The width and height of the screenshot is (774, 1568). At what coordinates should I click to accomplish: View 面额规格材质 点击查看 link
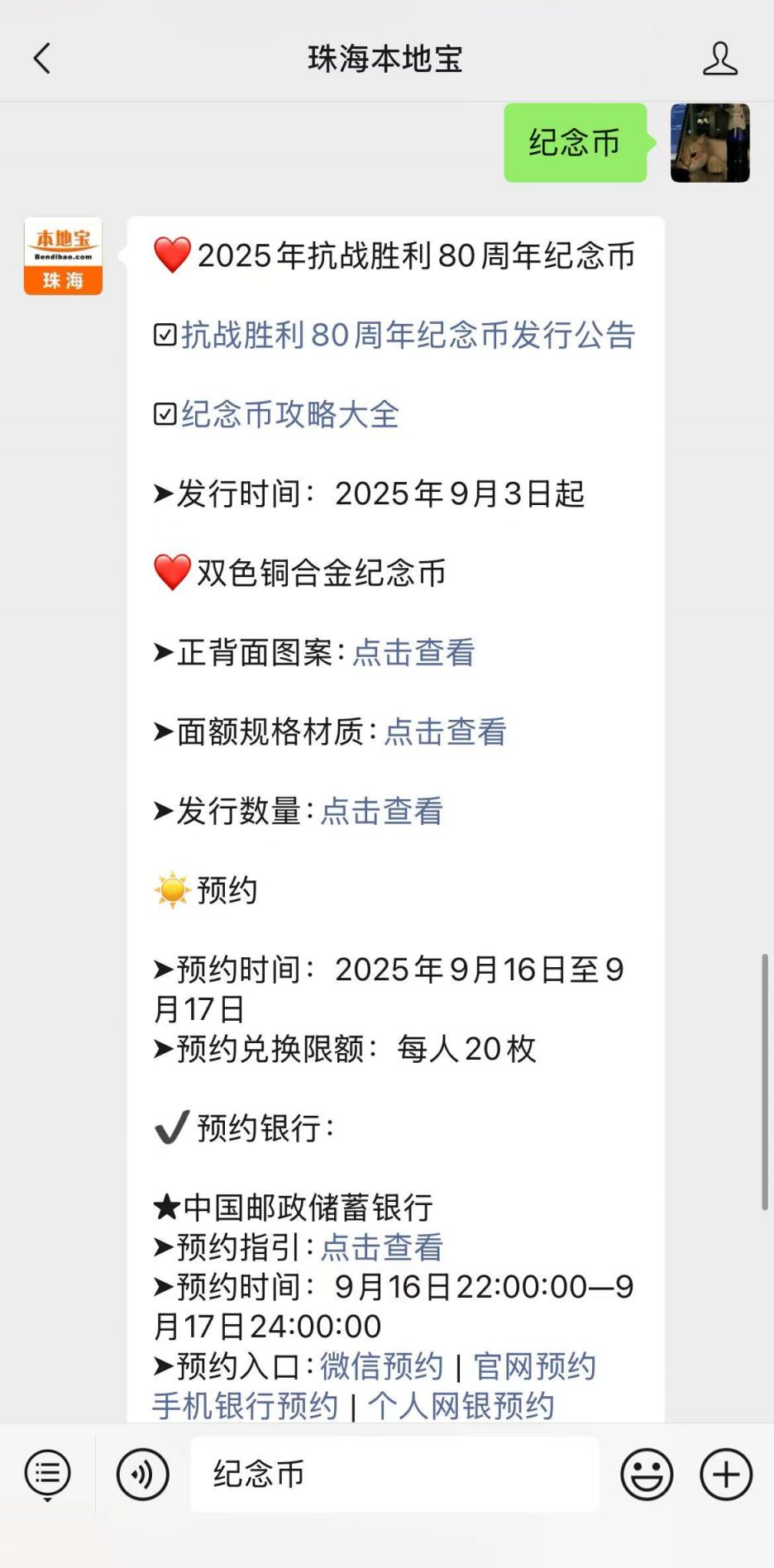coord(445,732)
